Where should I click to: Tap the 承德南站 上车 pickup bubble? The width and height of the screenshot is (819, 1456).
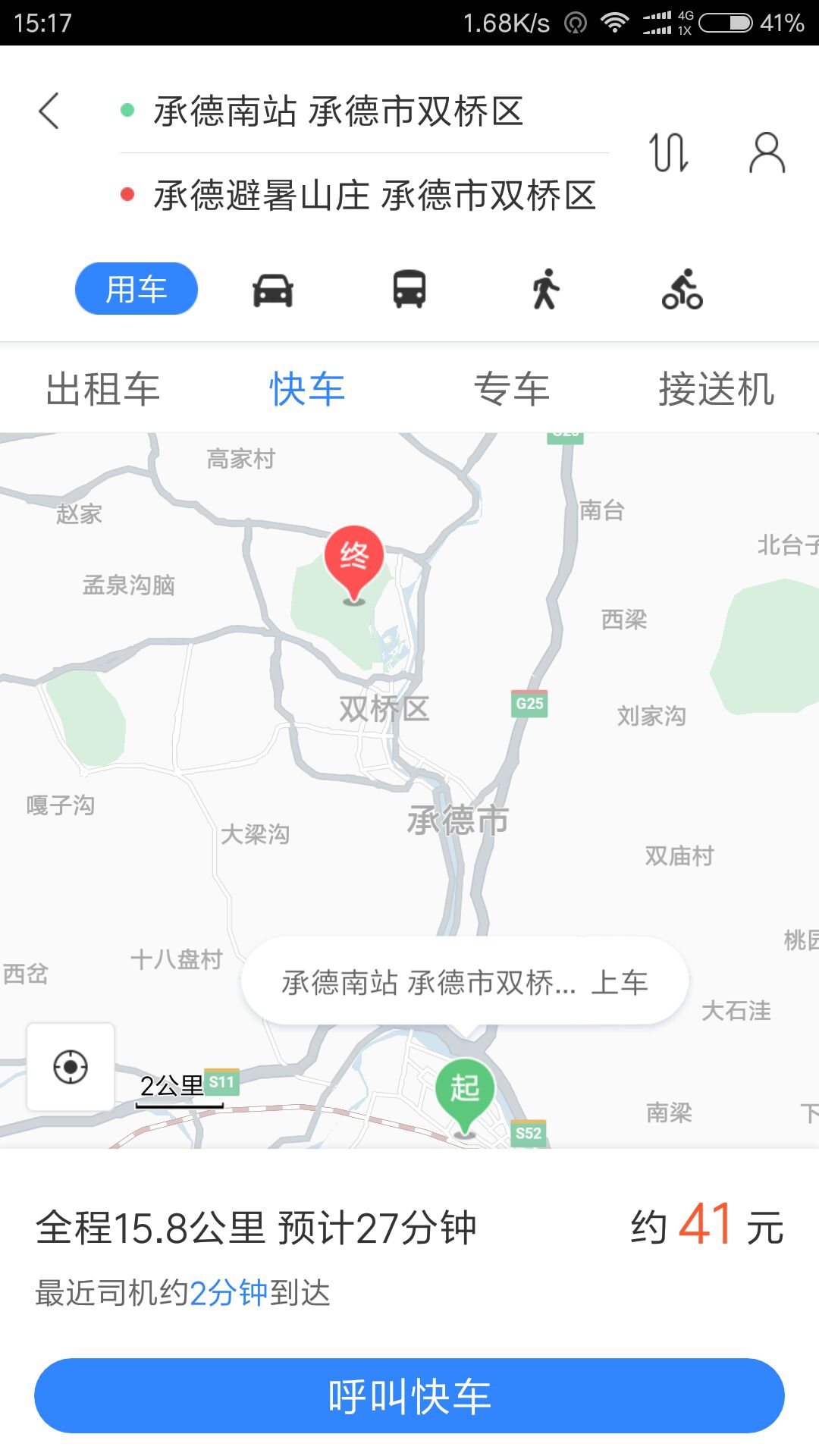pyautogui.click(x=465, y=983)
